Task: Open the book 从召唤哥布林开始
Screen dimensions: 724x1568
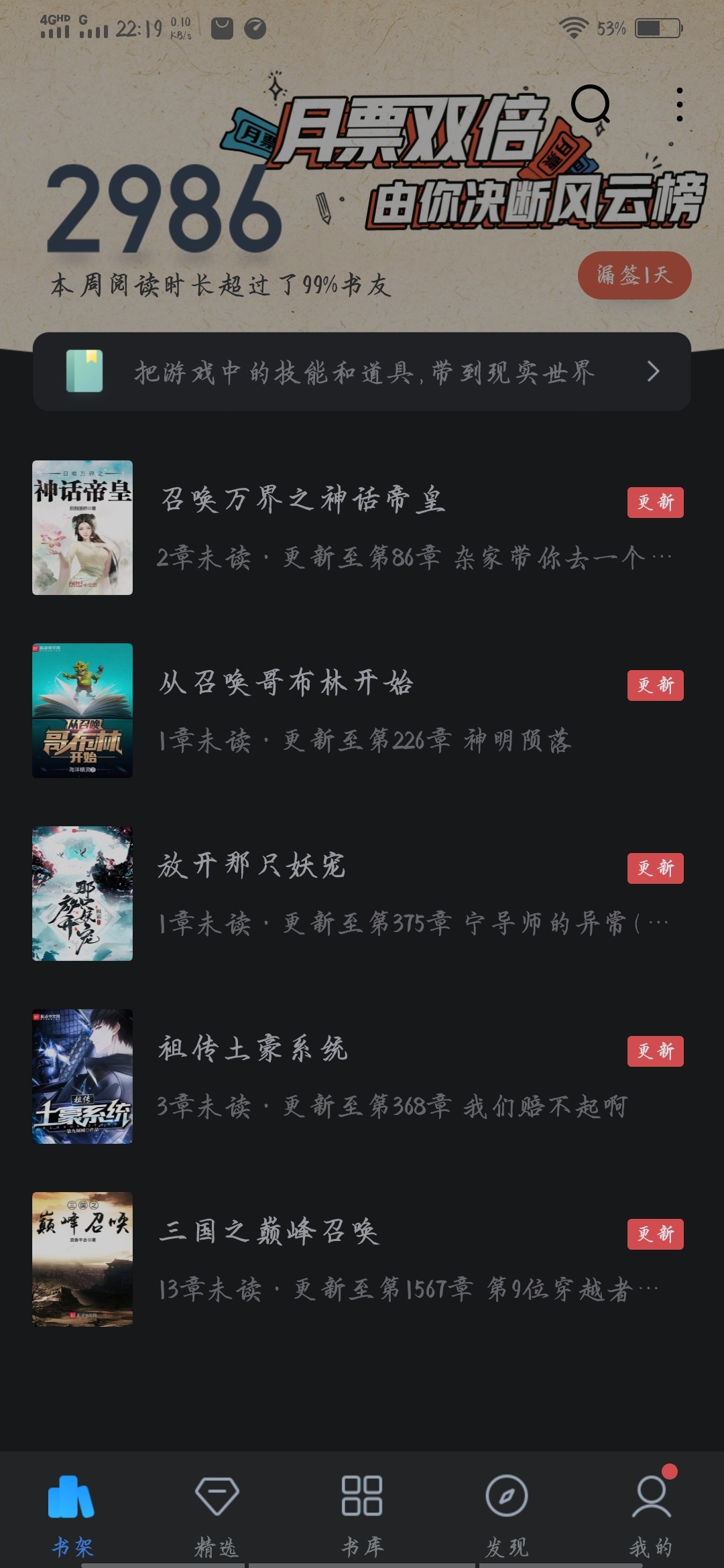Action: tap(286, 683)
